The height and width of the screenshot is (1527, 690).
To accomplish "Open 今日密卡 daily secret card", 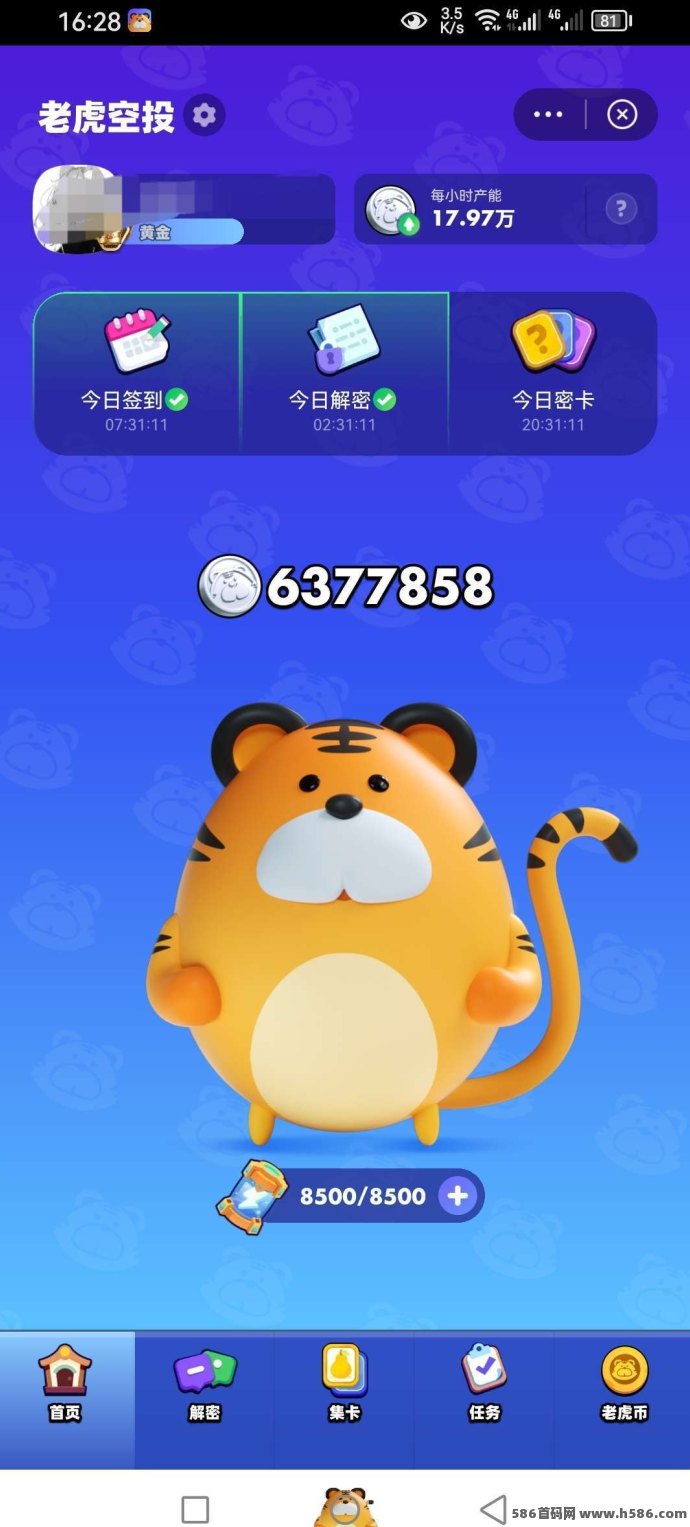I will tap(553, 372).
